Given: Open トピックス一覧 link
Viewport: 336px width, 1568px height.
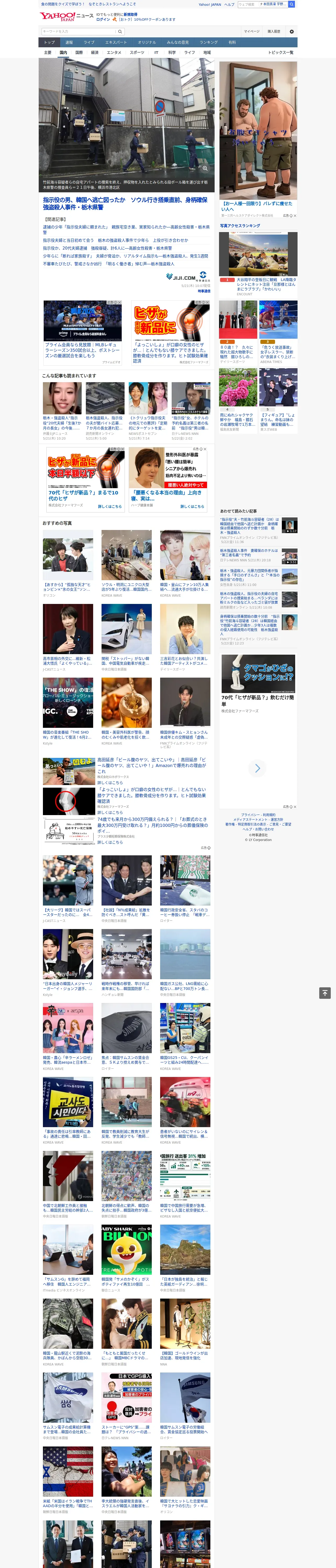Looking at the screenshot, I should (x=281, y=52).
